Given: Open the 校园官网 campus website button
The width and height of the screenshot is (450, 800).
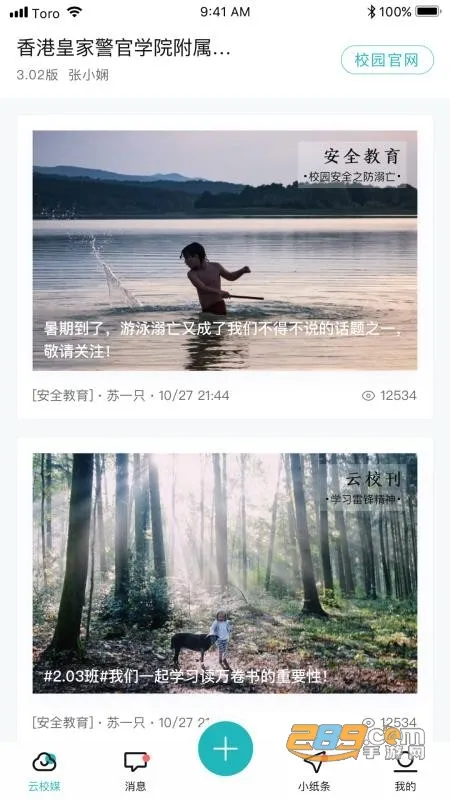Looking at the screenshot, I should tap(387, 60).
